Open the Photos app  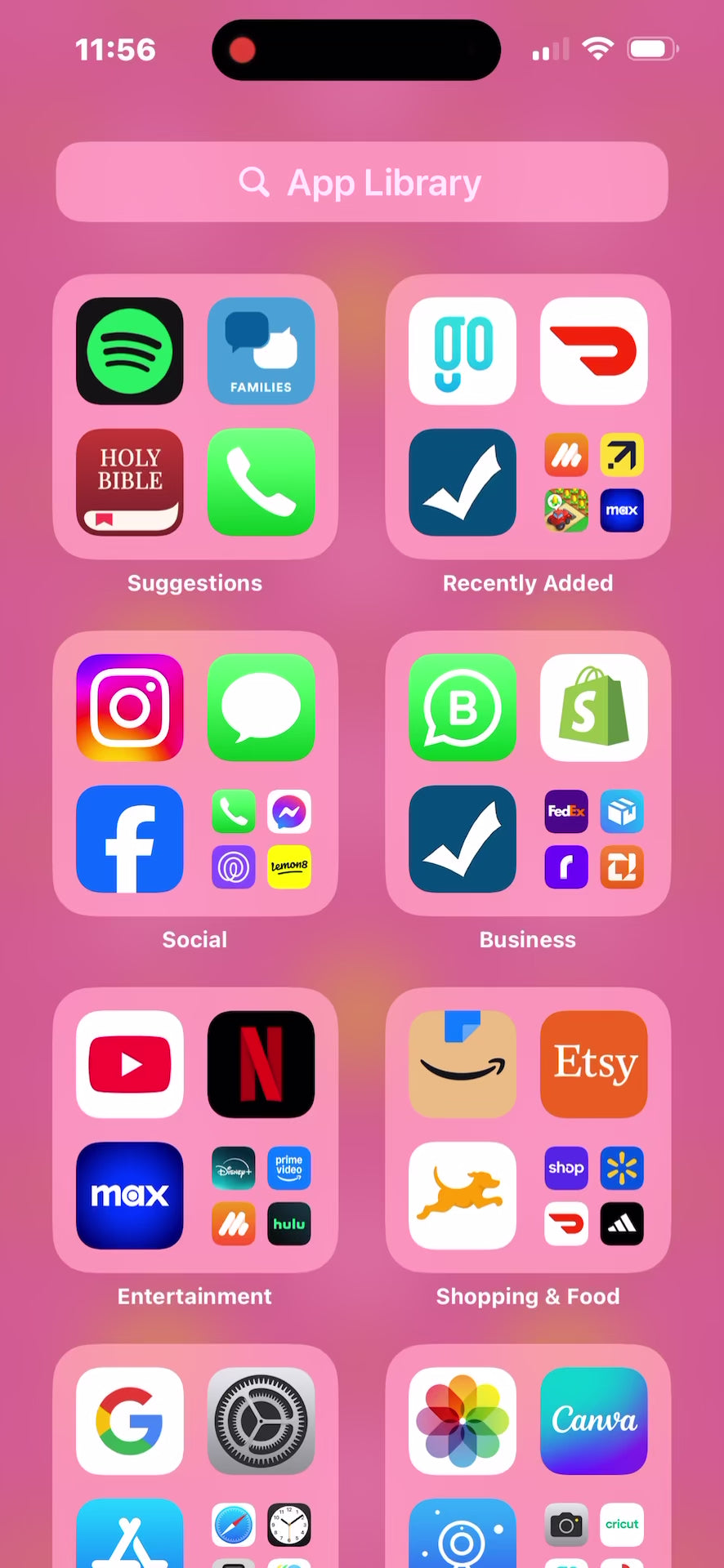(x=462, y=1421)
